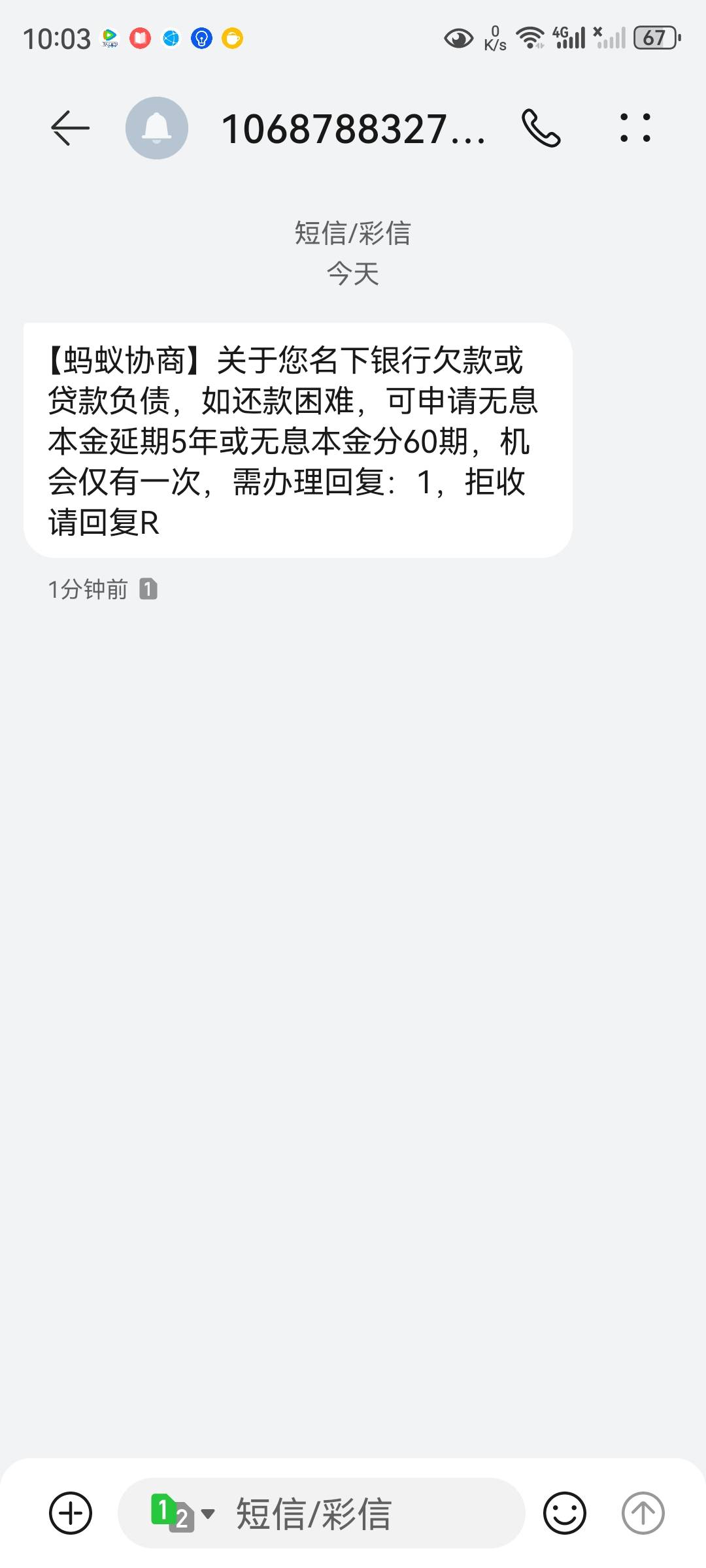
Task: Tap the 蚂蚁协商 message bubble
Action: tap(298, 440)
